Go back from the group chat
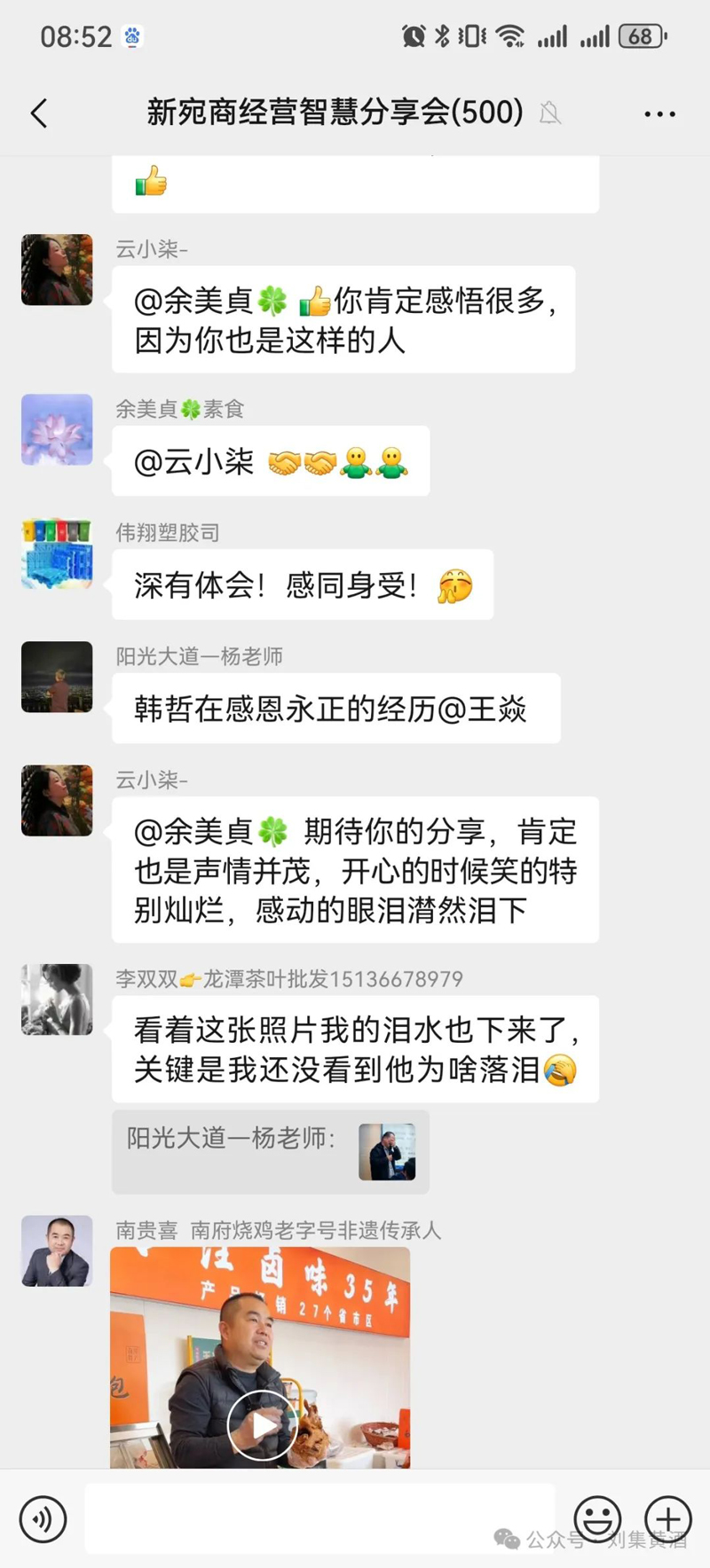The height and width of the screenshot is (1568, 710). pyautogui.click(x=39, y=114)
